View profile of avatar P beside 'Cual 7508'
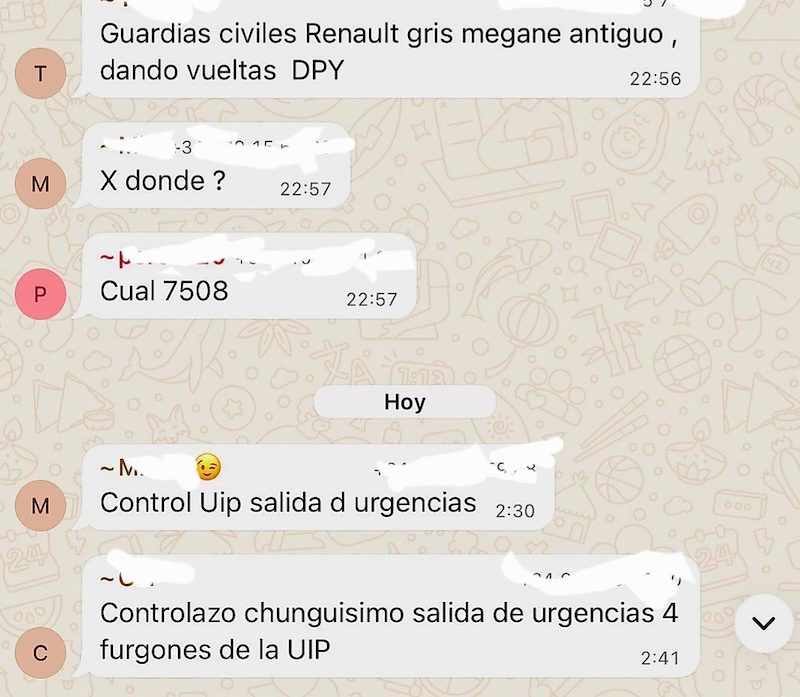 tap(40, 292)
